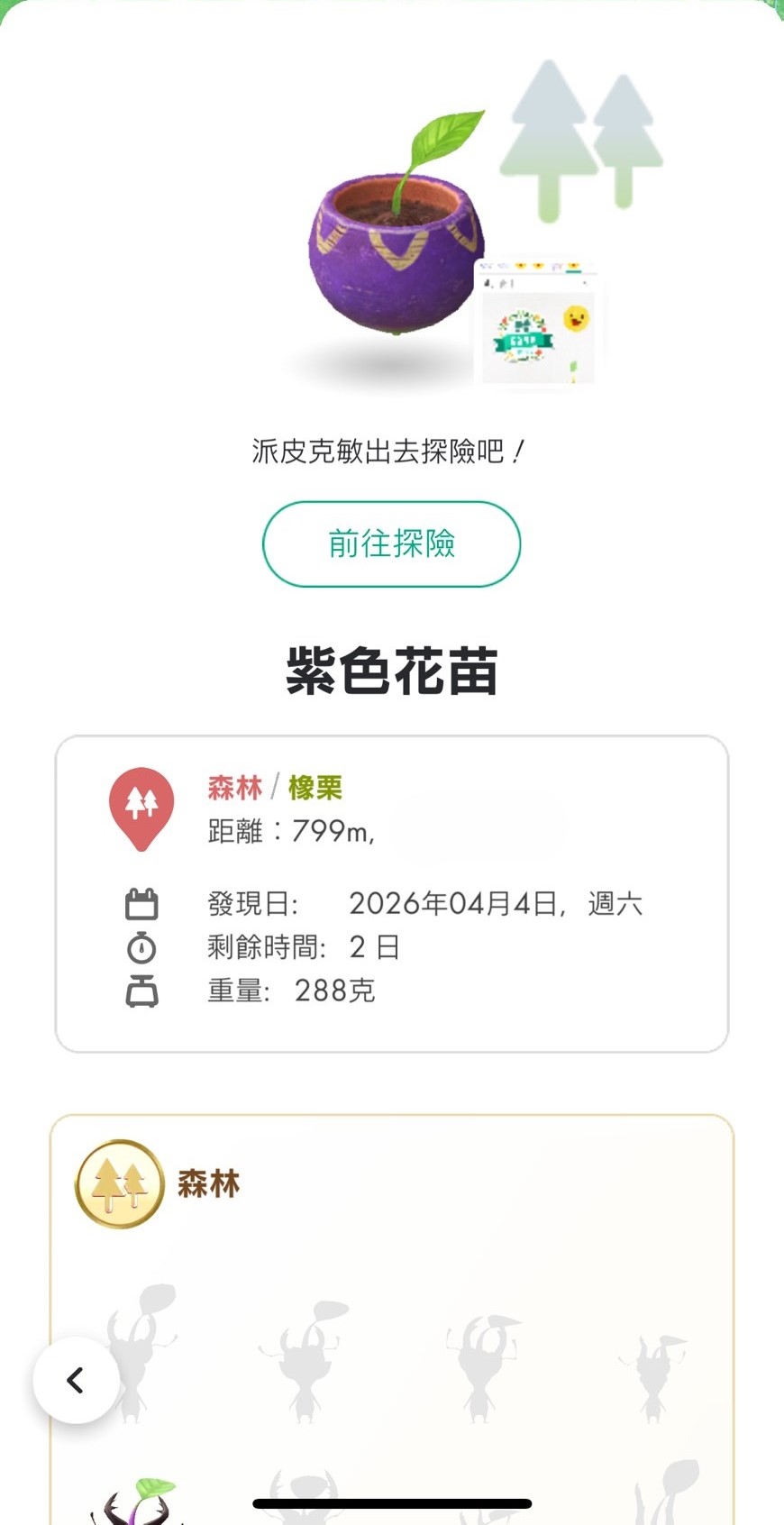Click the weight scale icon beside 重量

(141, 991)
